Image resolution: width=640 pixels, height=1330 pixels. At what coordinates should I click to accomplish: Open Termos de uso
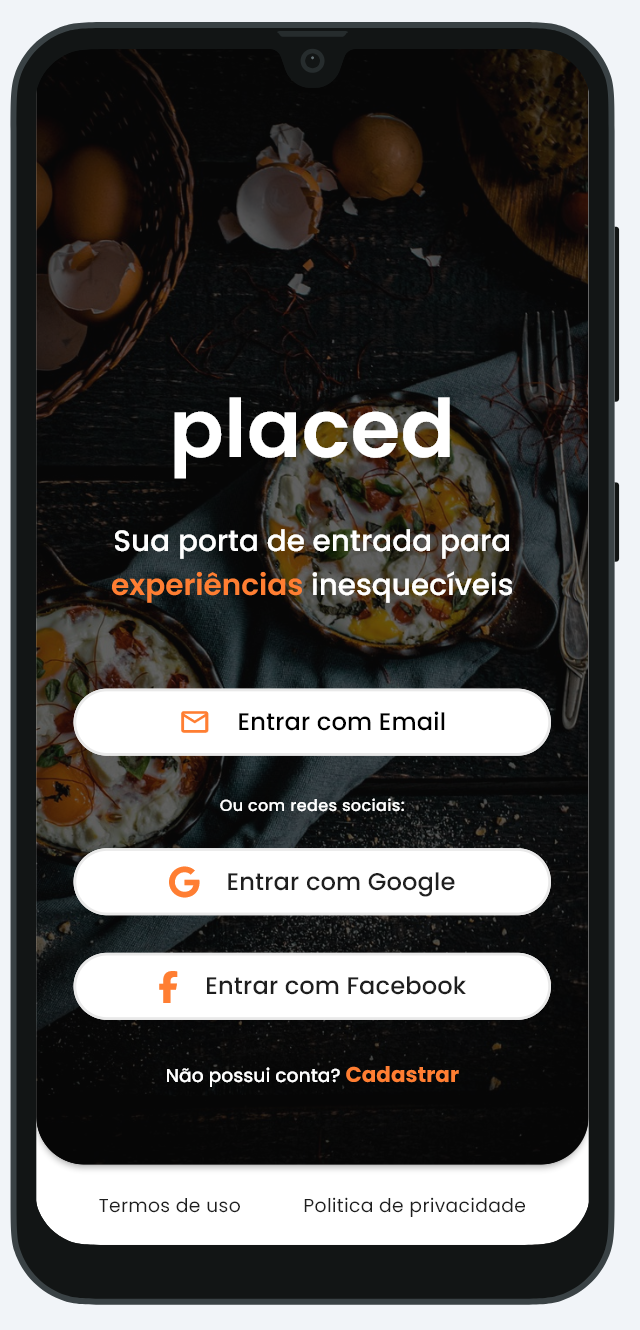click(x=170, y=1206)
